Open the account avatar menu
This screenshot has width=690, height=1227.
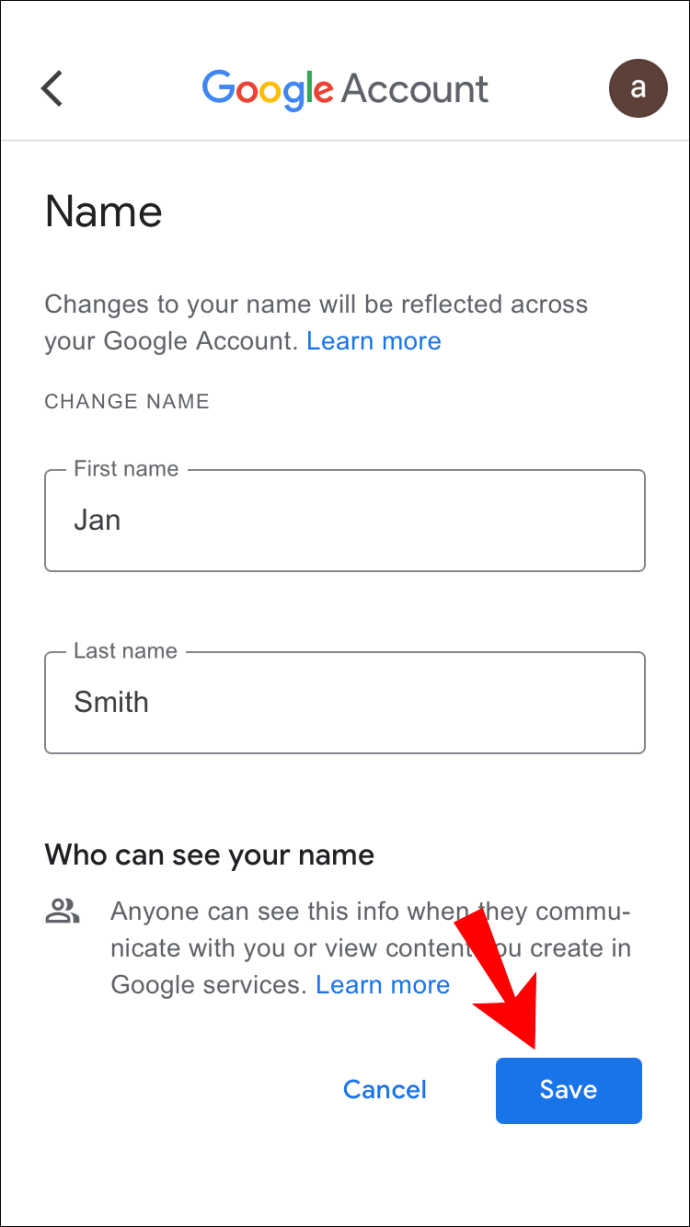(638, 88)
